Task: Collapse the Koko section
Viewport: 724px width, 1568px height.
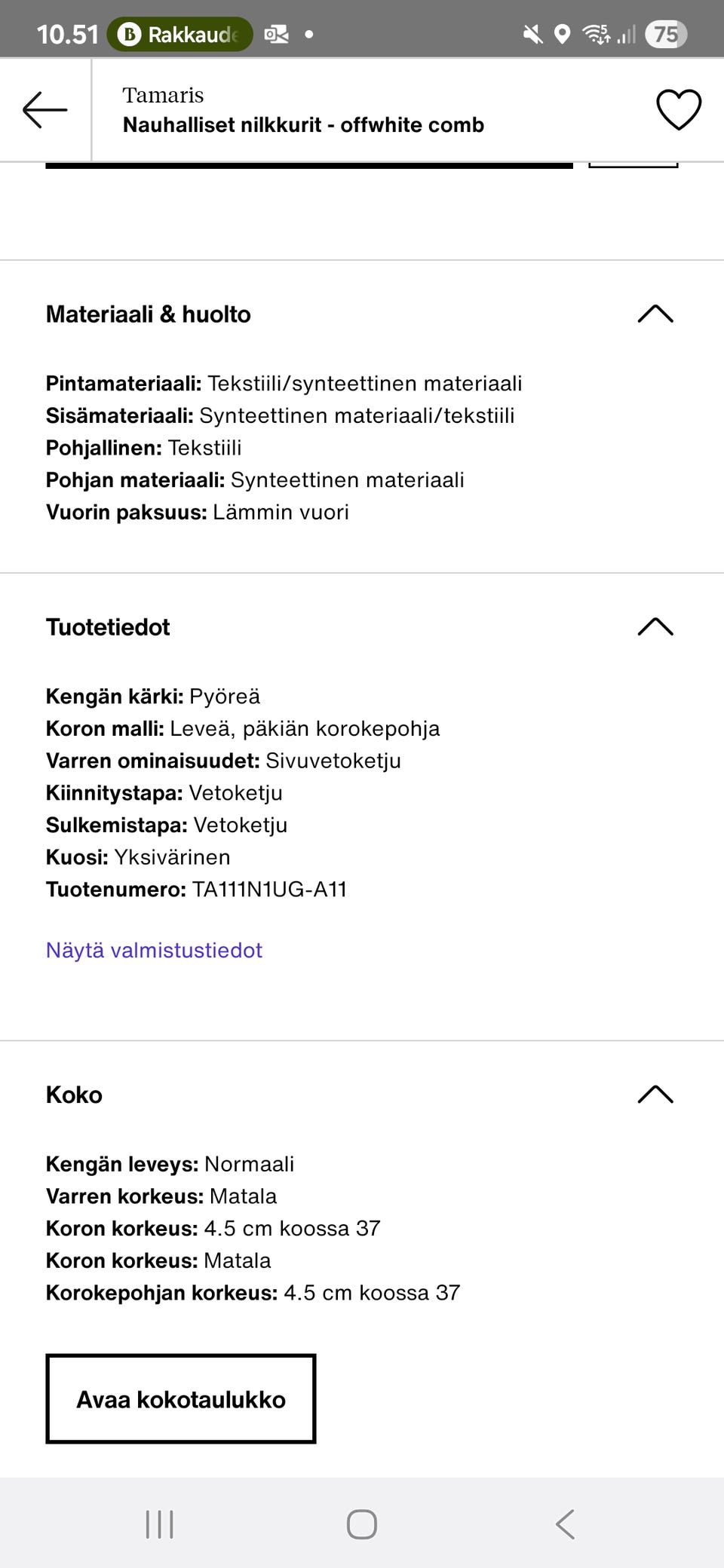Action: pyautogui.click(x=655, y=1095)
